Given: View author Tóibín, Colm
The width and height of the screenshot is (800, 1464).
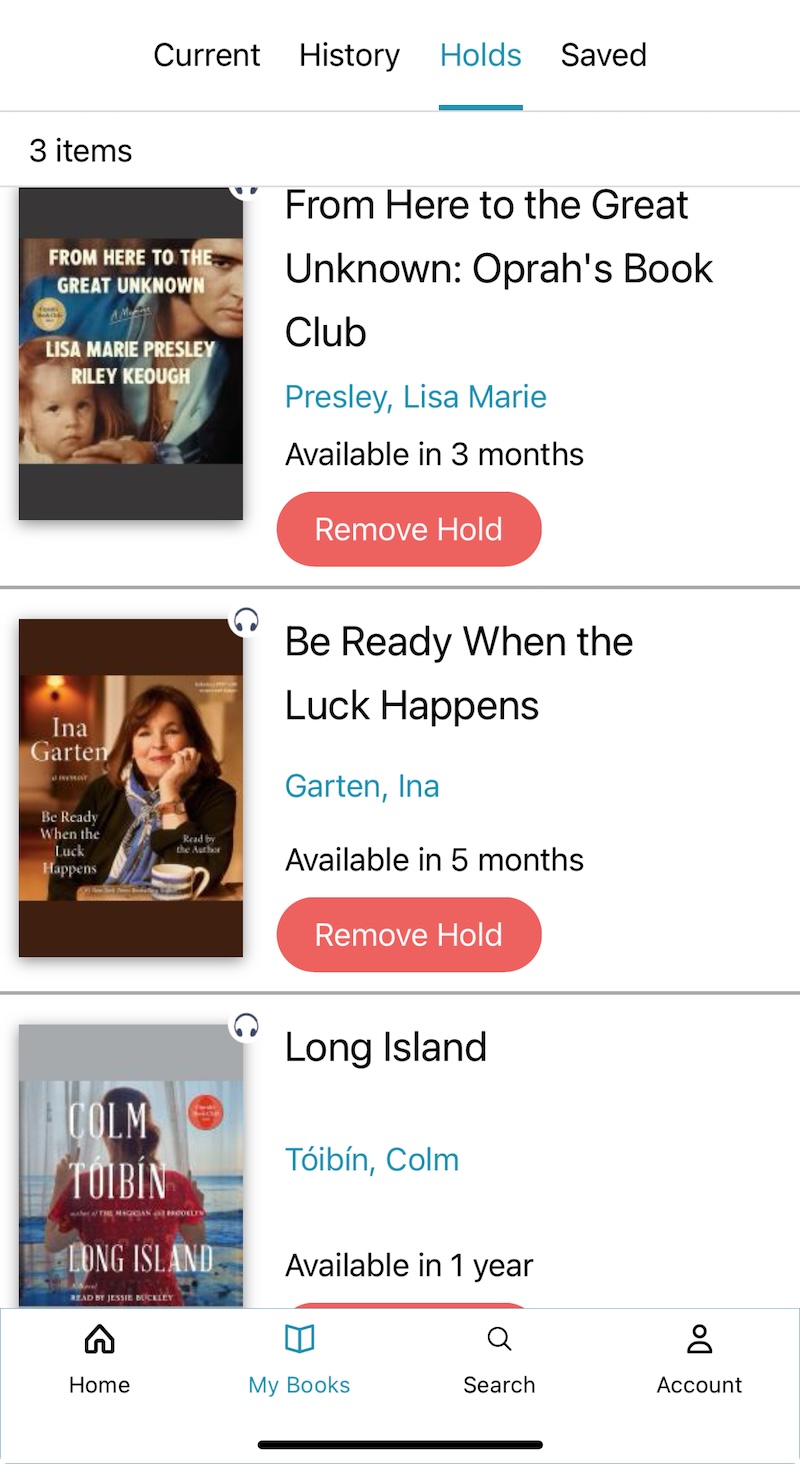Looking at the screenshot, I should 372,1160.
